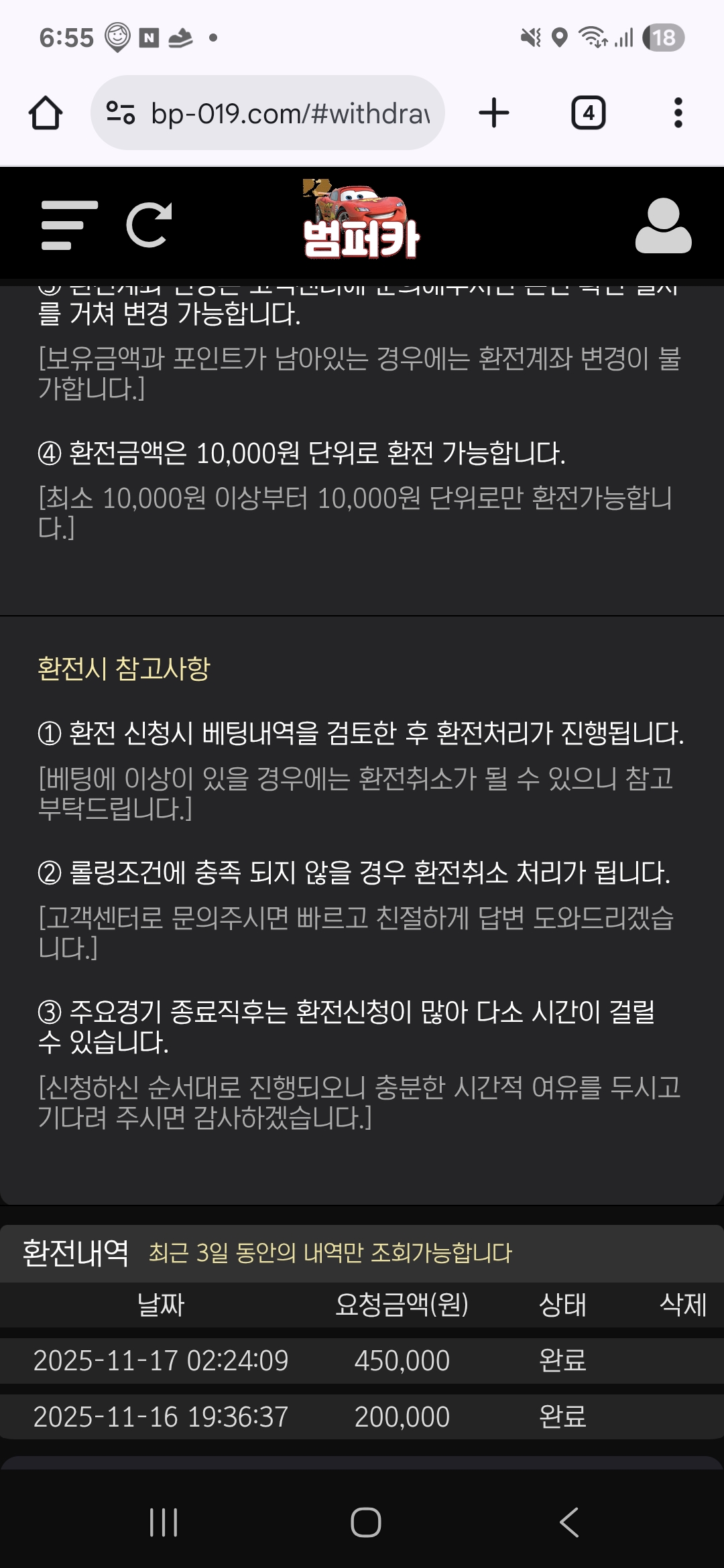724x1568 pixels.
Task: Go back using the system back button
Action: coord(569,1522)
